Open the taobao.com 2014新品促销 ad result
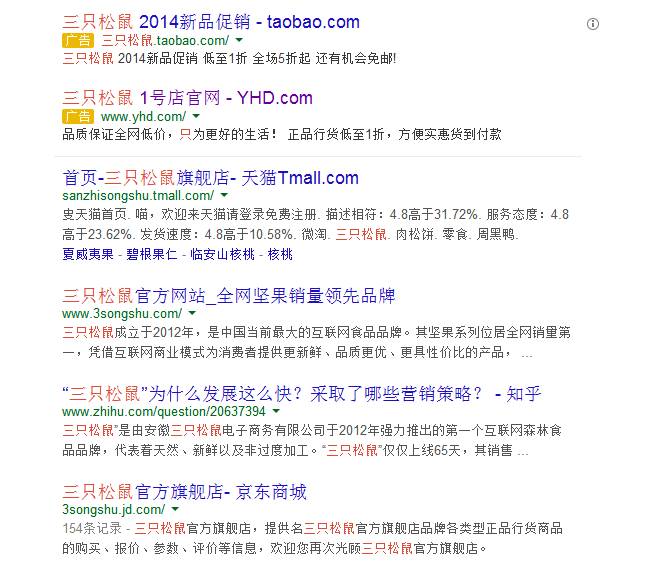The height and width of the screenshot is (566, 651). click(x=210, y=21)
